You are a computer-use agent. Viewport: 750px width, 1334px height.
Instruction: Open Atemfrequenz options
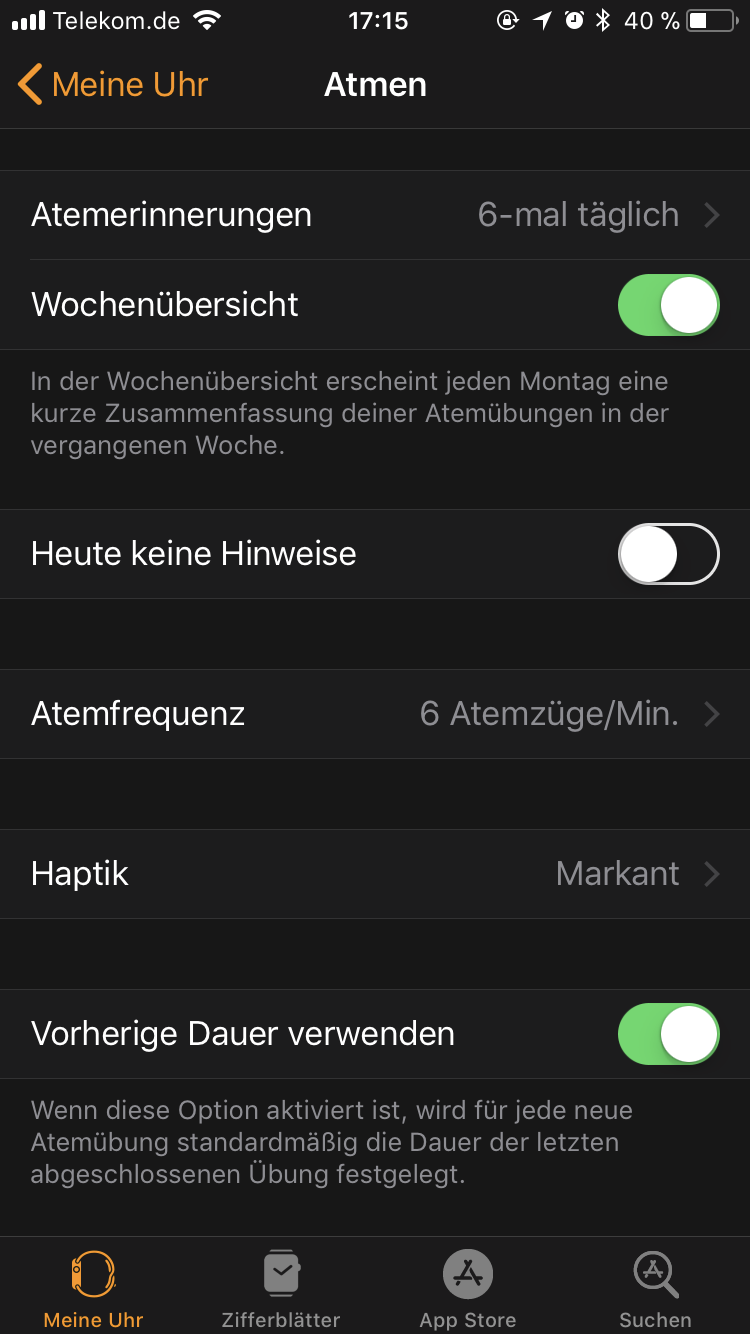click(375, 714)
